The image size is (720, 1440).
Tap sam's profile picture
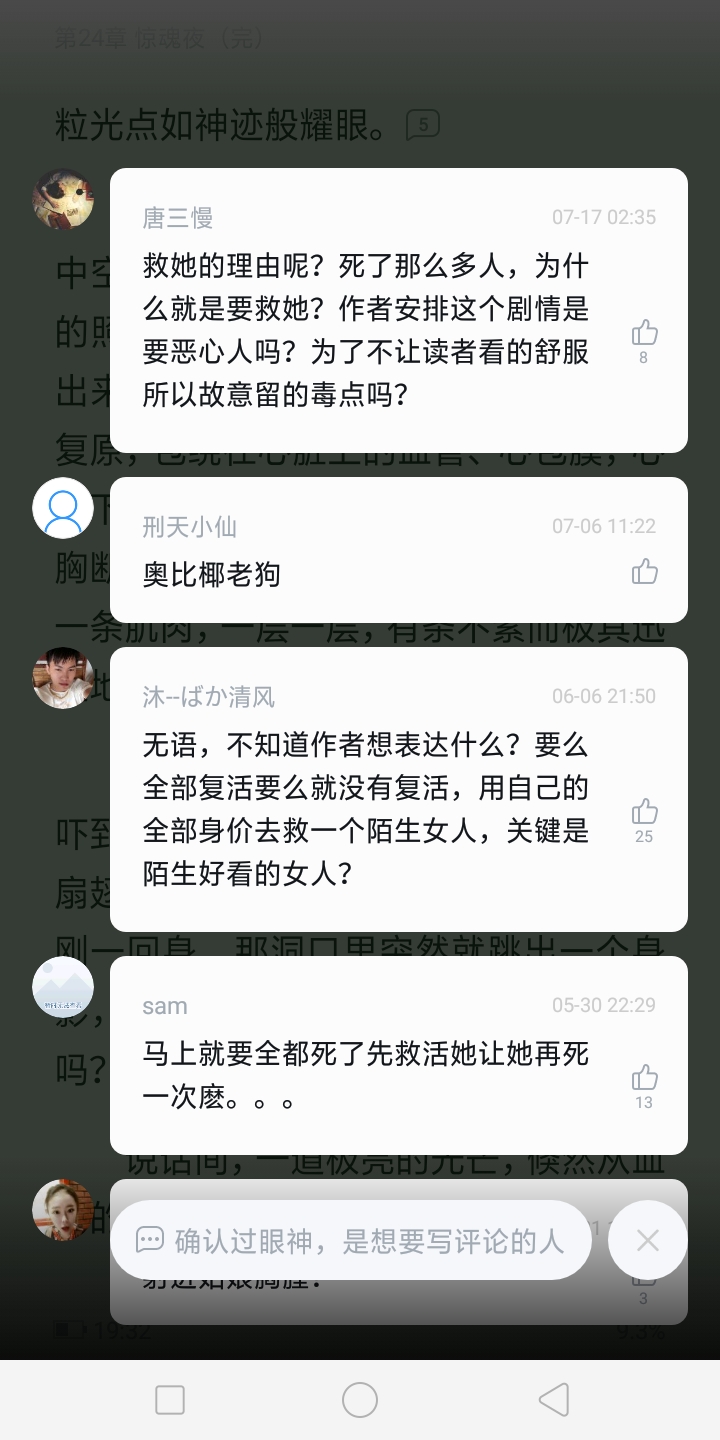coord(63,987)
